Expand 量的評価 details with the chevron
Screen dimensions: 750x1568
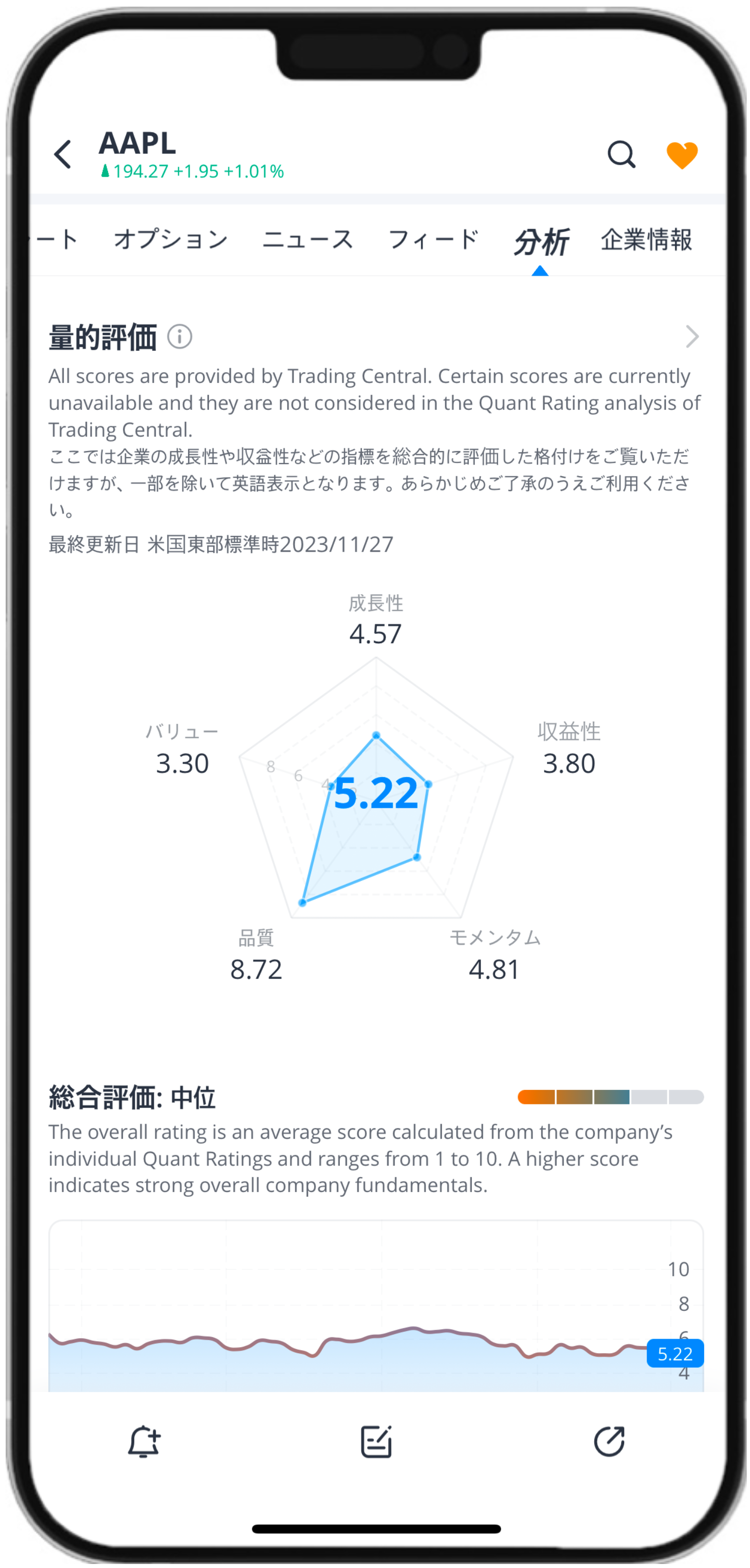click(692, 337)
